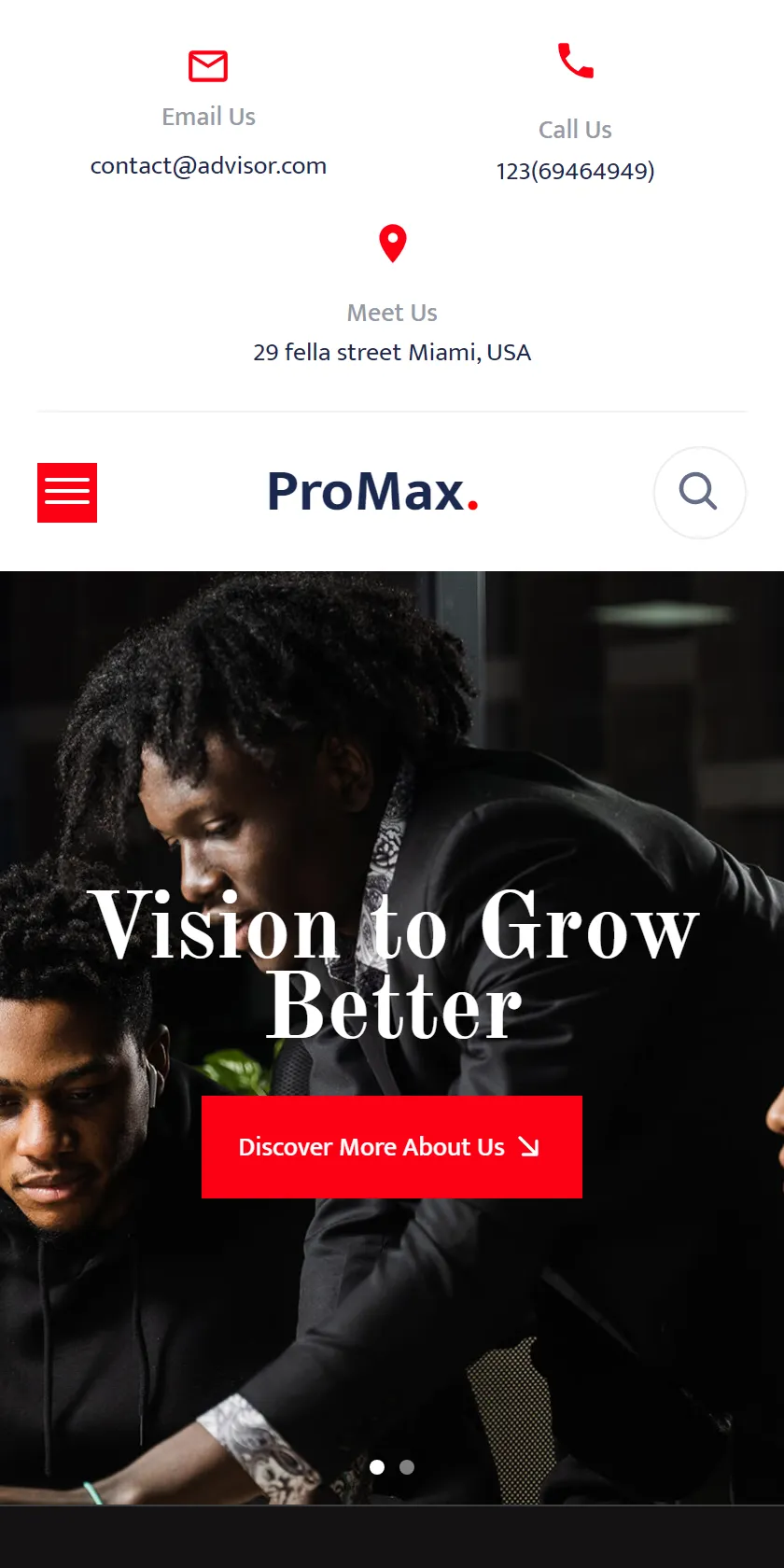
Task: Open the search icon
Action: [x=699, y=492]
